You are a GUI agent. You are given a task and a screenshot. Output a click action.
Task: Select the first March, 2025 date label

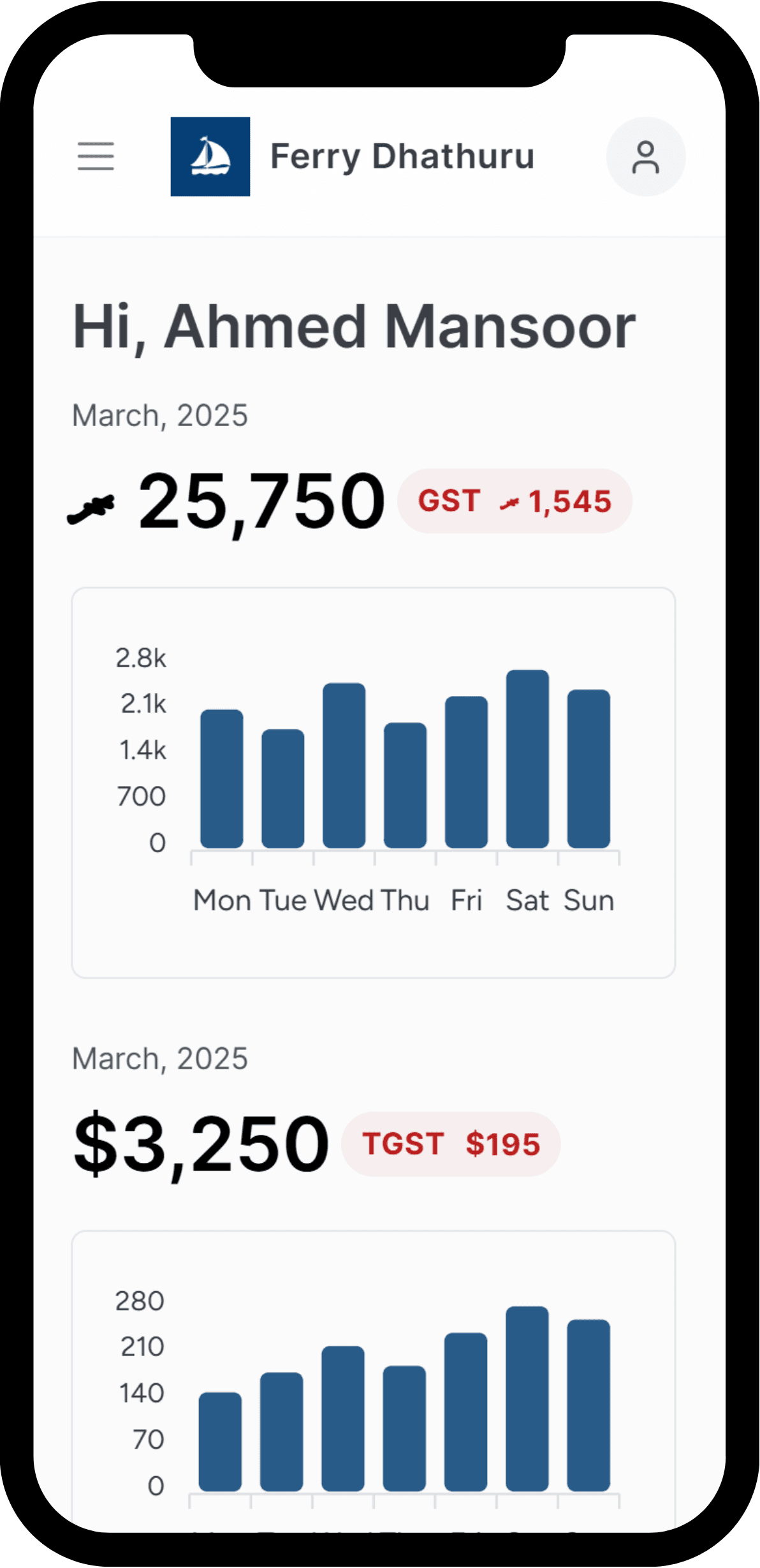[159, 415]
